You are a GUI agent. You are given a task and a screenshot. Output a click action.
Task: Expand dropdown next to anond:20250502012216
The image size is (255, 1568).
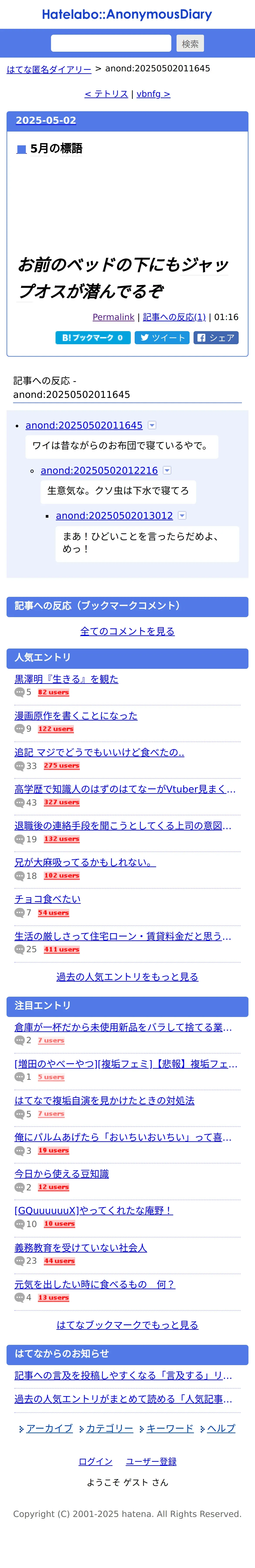coord(167,471)
